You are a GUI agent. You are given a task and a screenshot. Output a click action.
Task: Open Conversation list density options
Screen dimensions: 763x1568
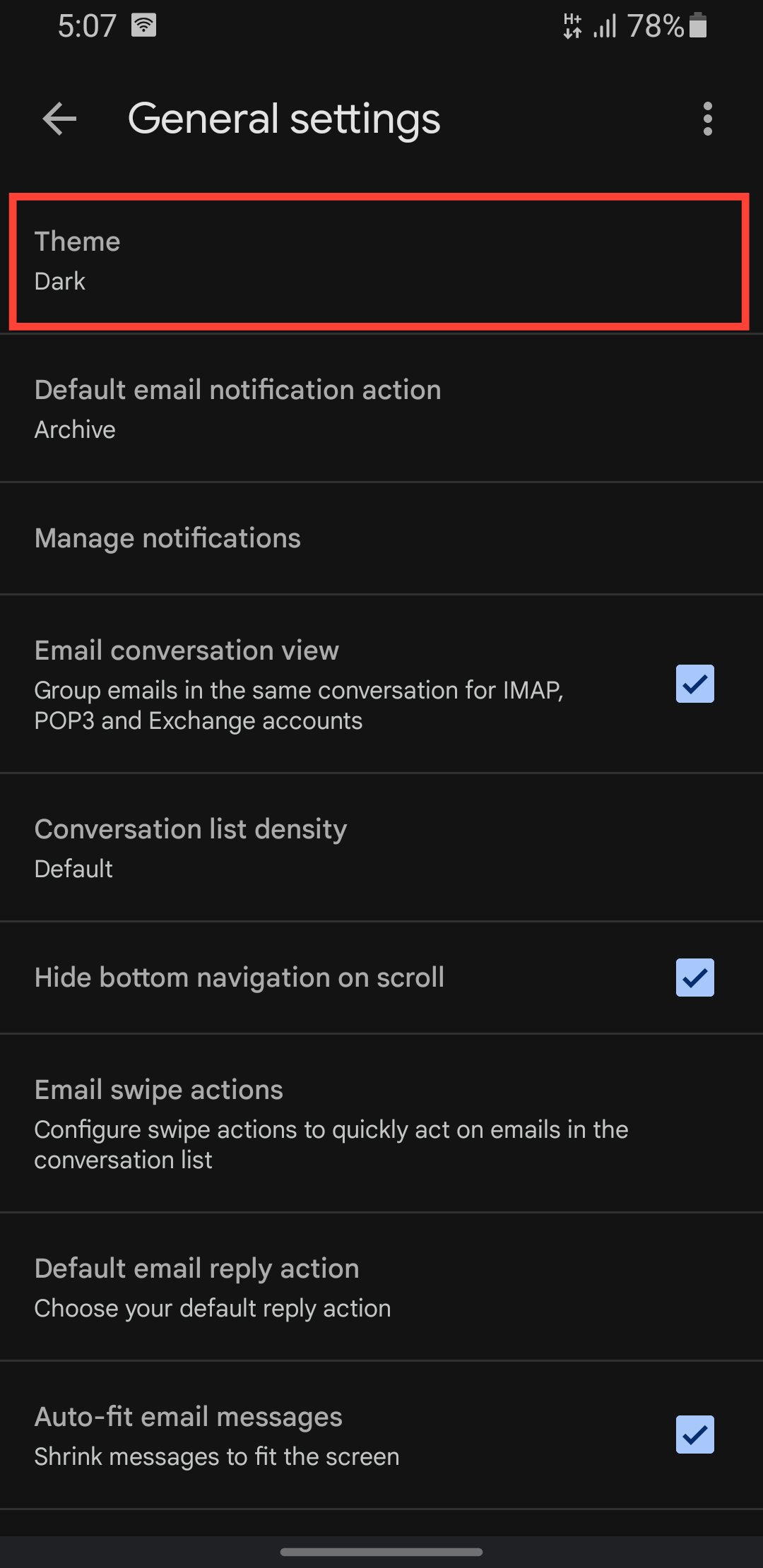pos(381,848)
